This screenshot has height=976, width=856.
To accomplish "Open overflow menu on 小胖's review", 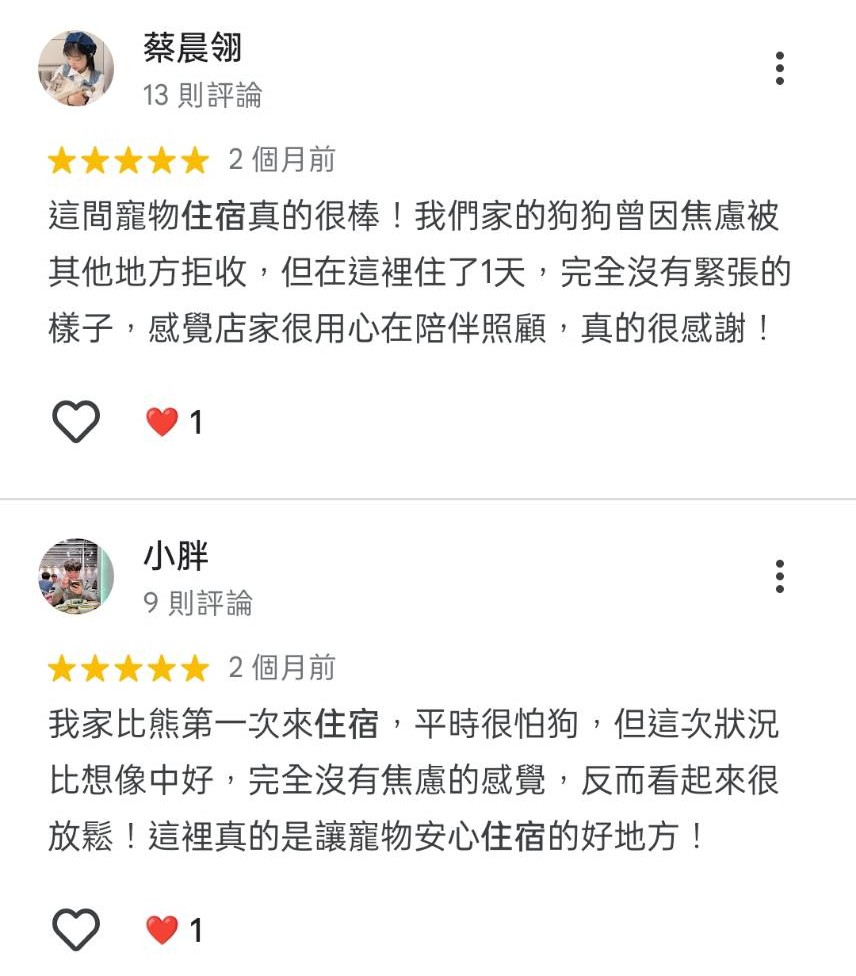I will (779, 576).
